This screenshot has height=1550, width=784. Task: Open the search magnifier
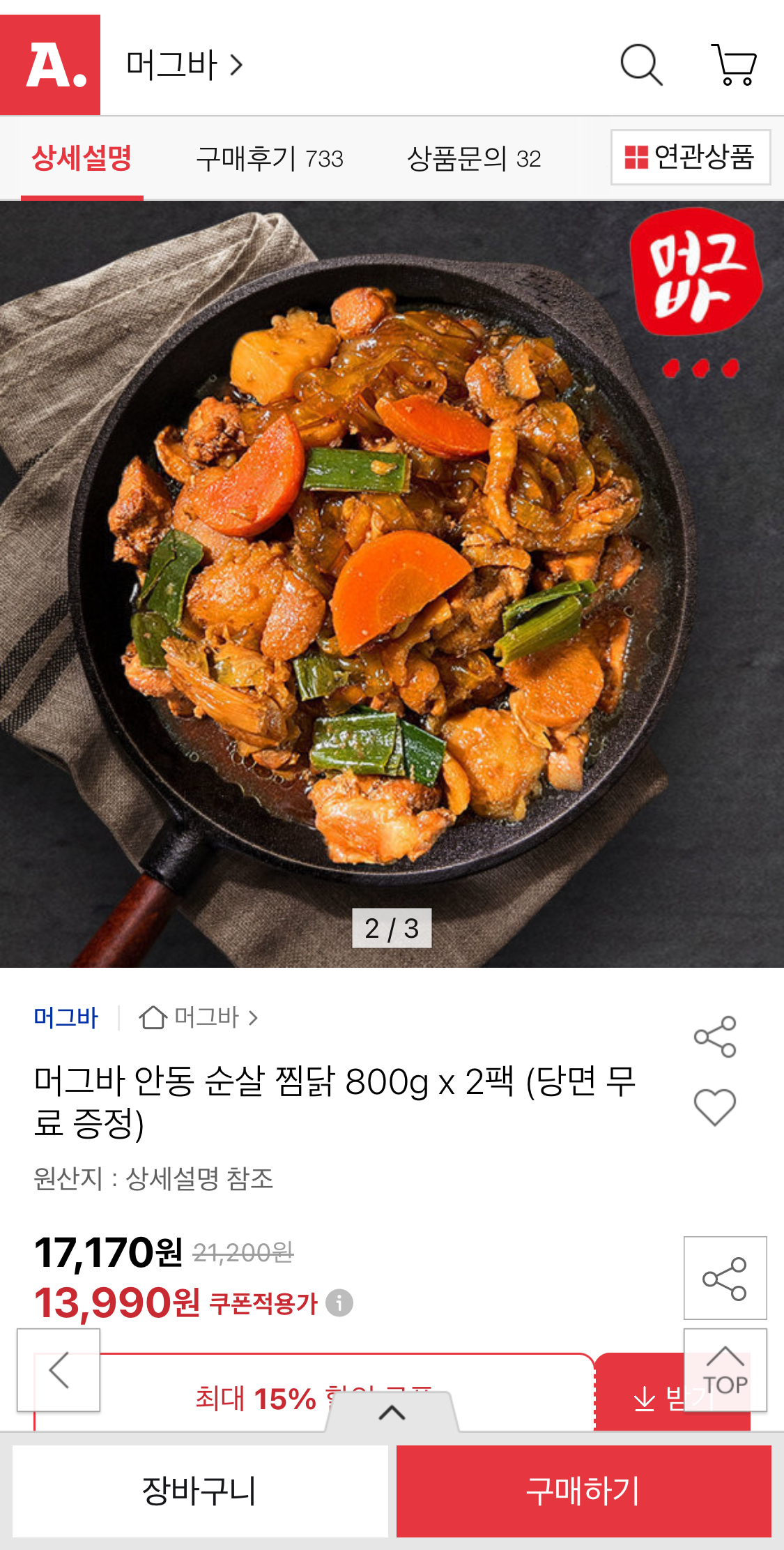coord(640,66)
